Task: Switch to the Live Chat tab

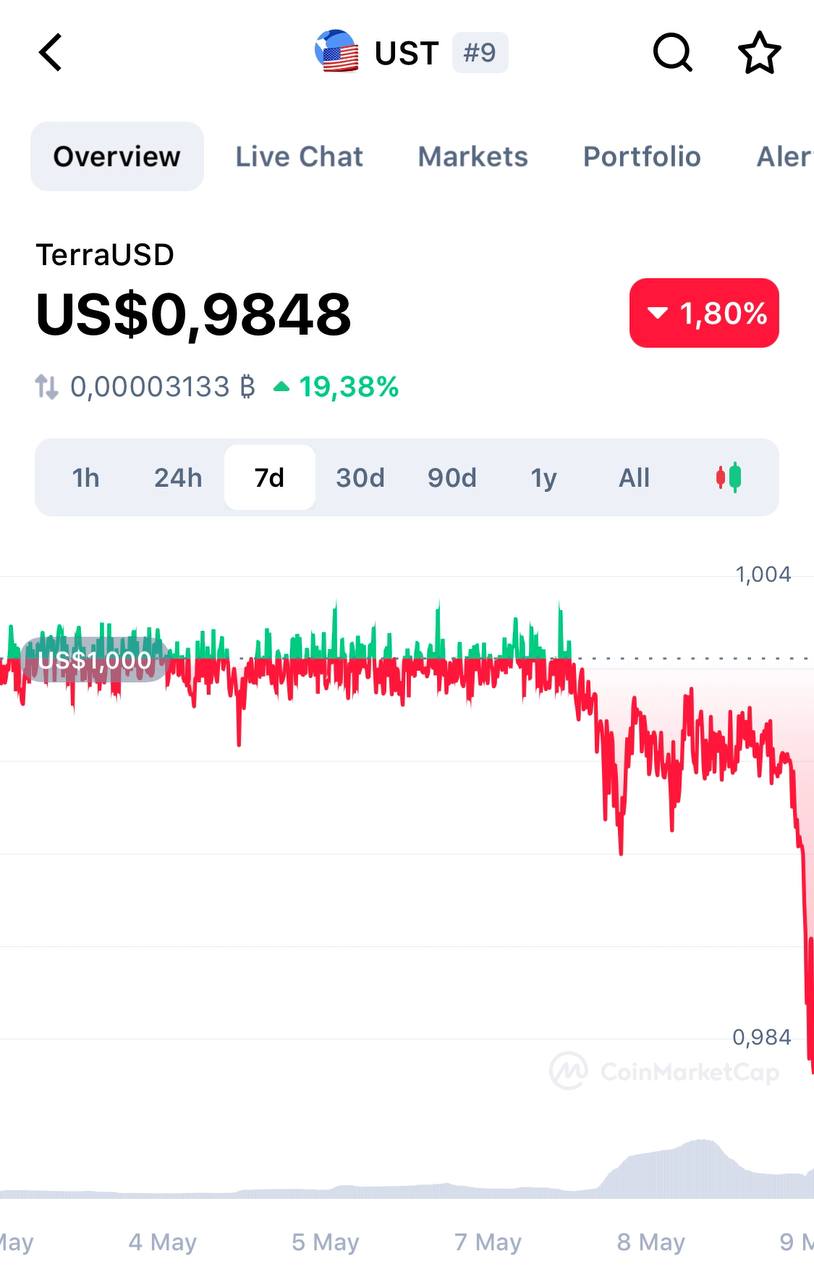Action: pyautogui.click(x=299, y=157)
